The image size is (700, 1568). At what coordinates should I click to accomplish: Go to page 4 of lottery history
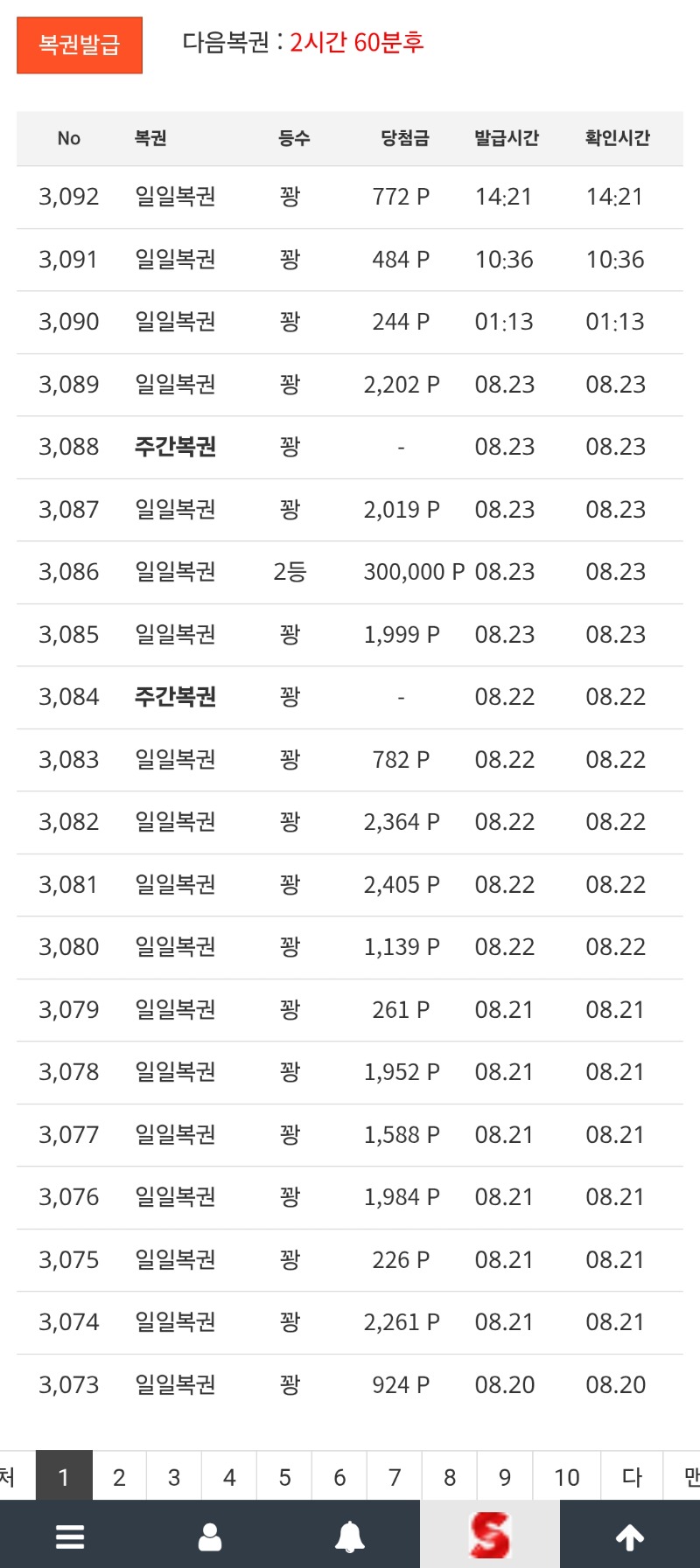[229, 1477]
